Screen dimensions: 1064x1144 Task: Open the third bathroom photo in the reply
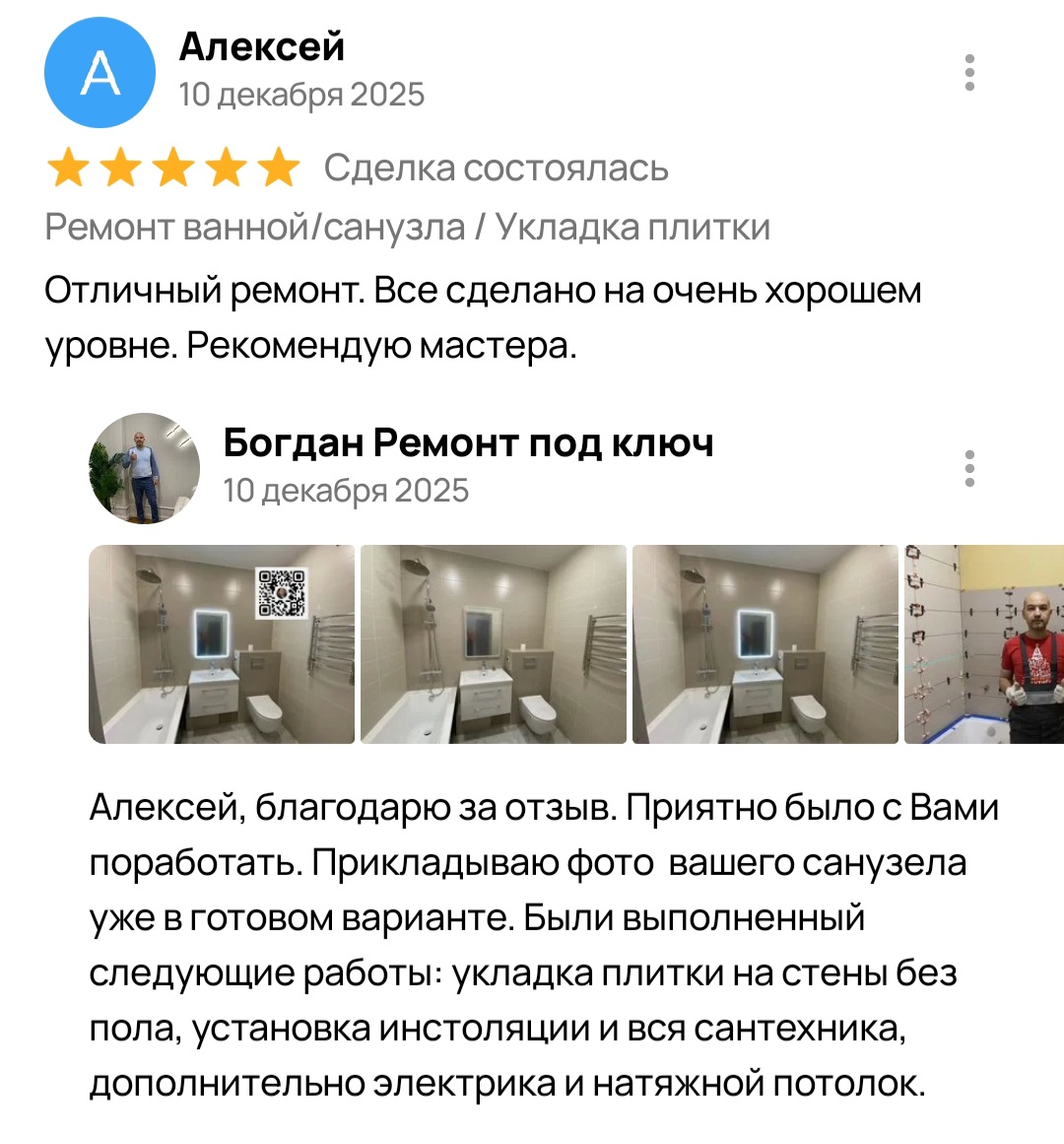tap(765, 644)
